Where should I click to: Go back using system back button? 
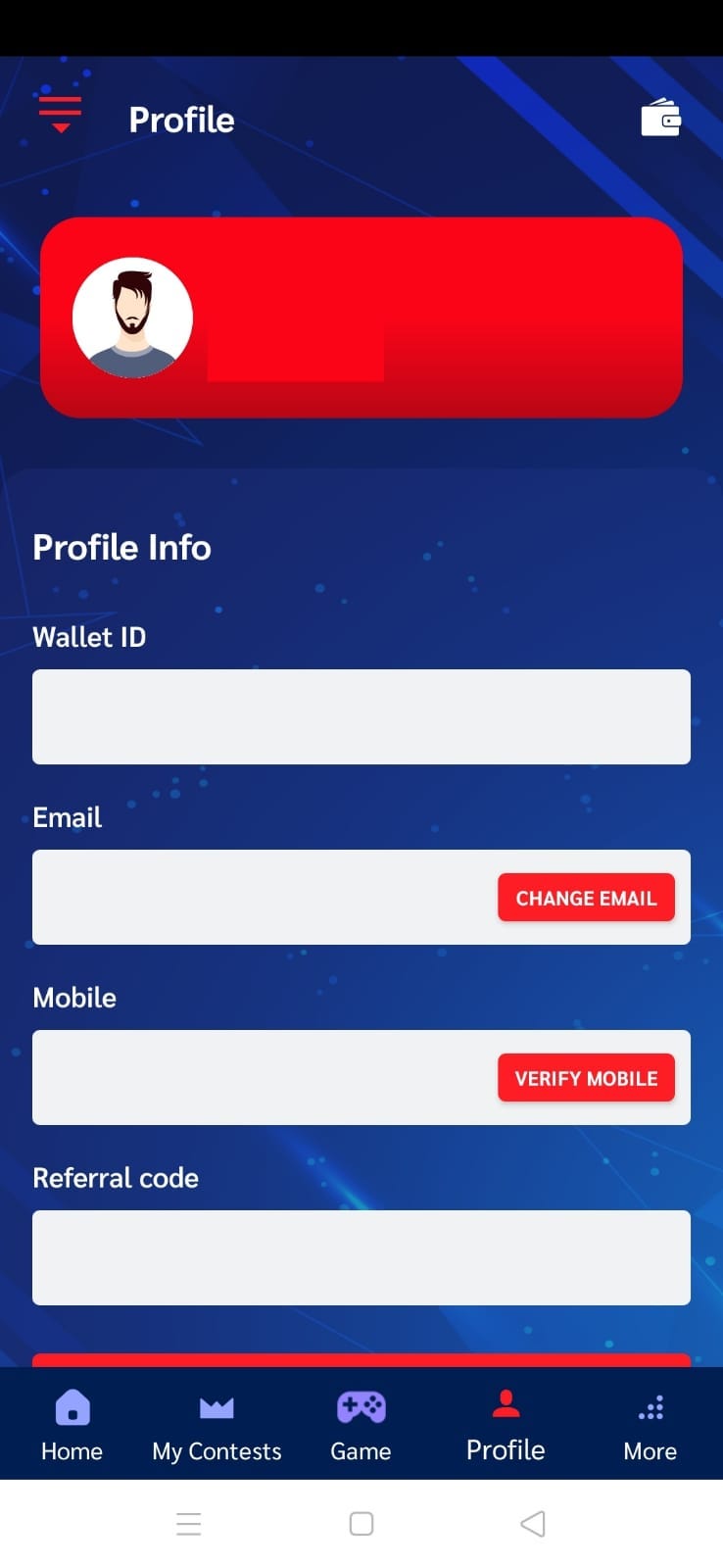point(533,1524)
